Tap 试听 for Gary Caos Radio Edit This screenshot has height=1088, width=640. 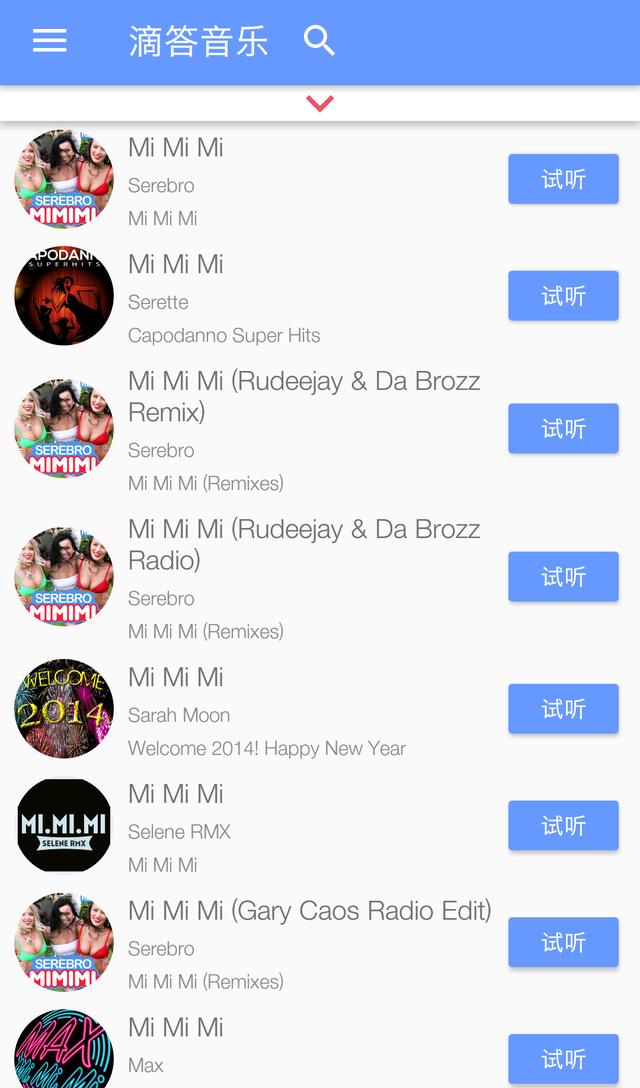[563, 943]
